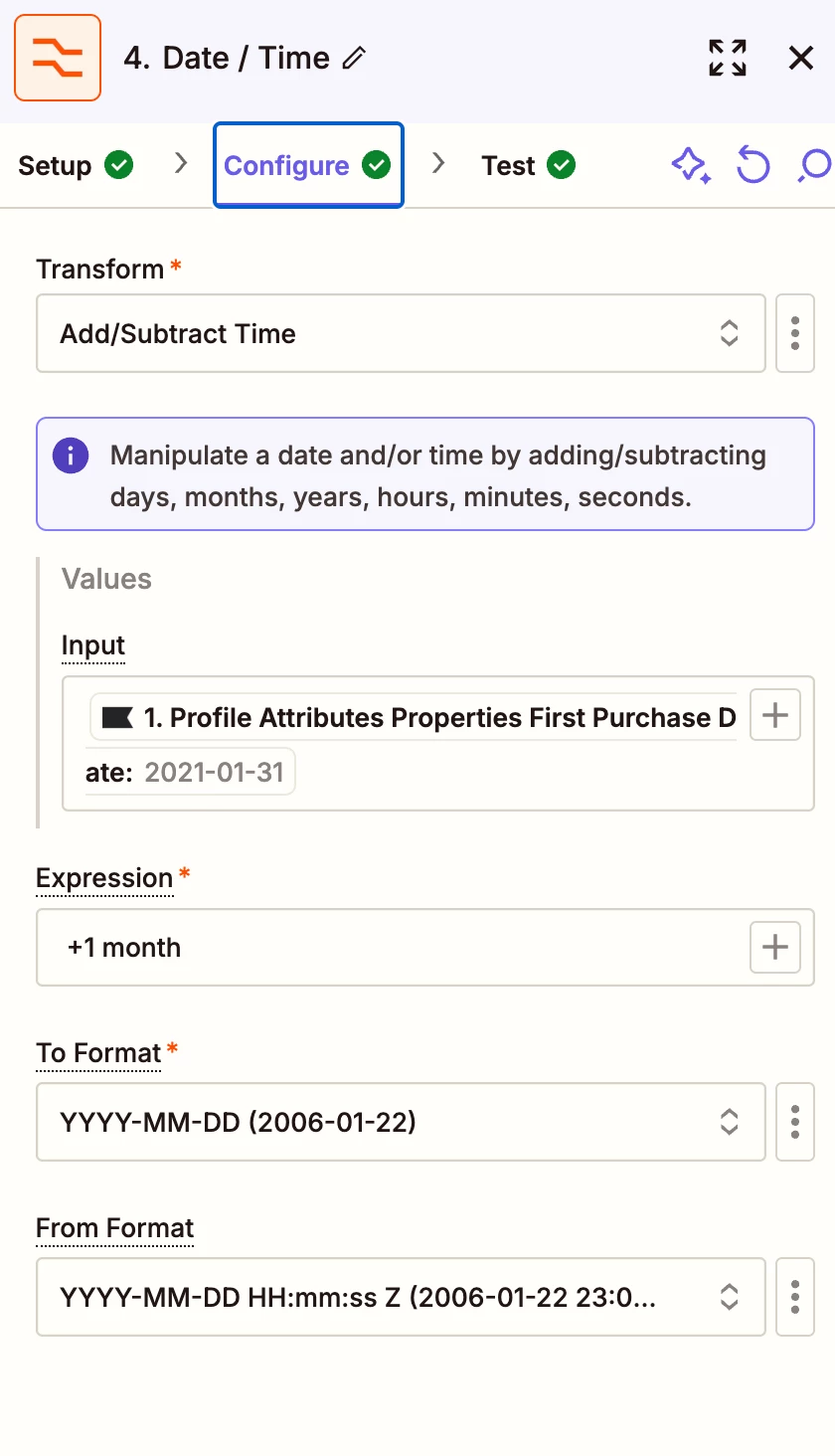This screenshot has height=1456, width=835.
Task: Add data with the plus in Input
Action: (x=775, y=715)
